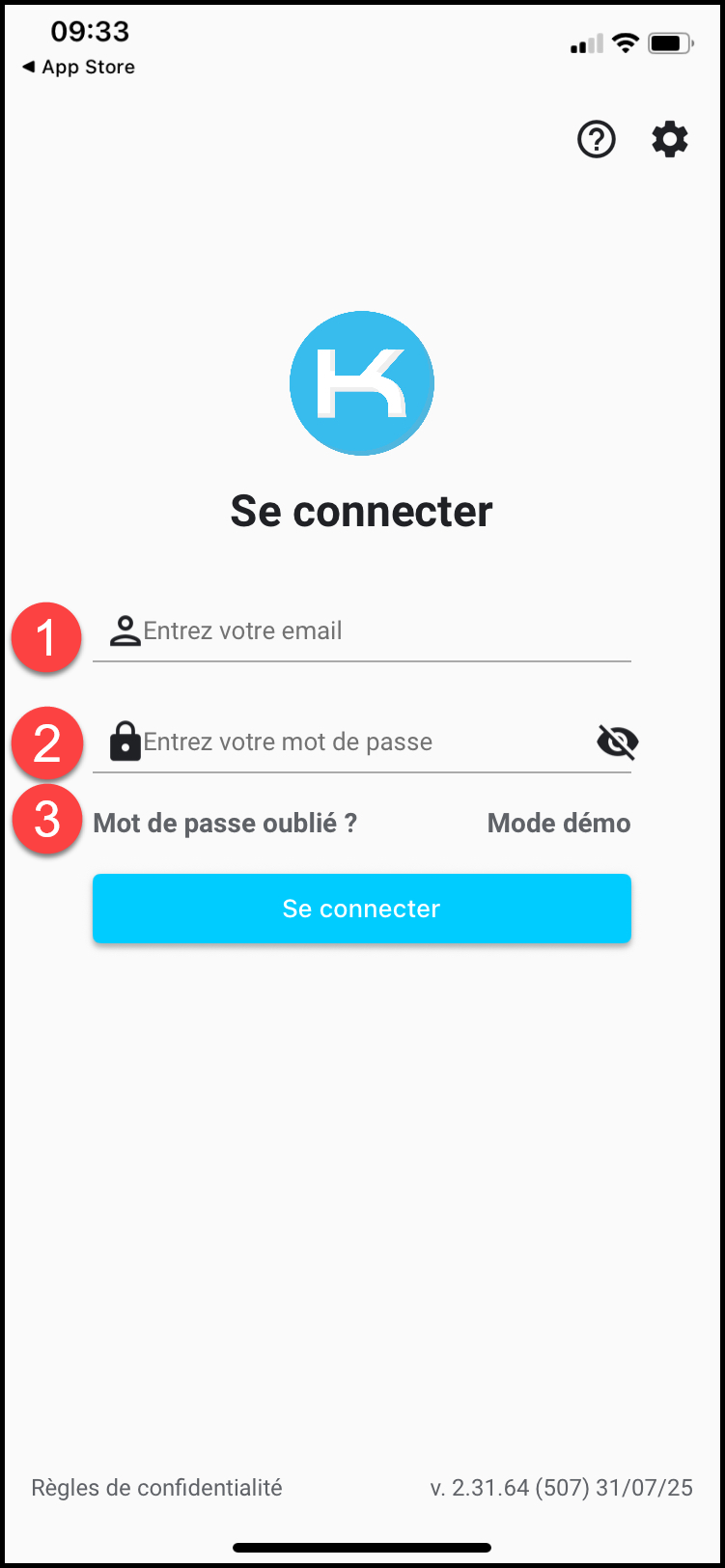
Task: Show the password using the eye toggle
Action: (x=617, y=741)
